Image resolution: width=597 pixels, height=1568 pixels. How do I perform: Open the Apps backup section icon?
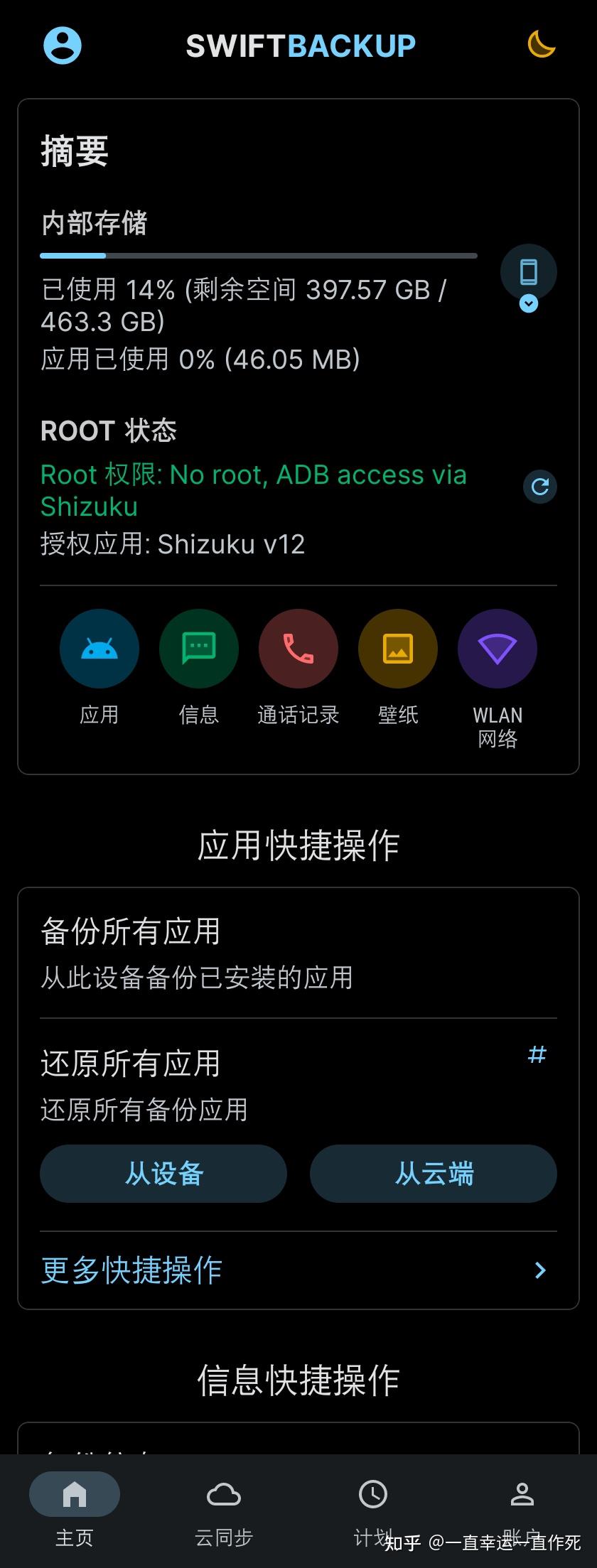99,648
